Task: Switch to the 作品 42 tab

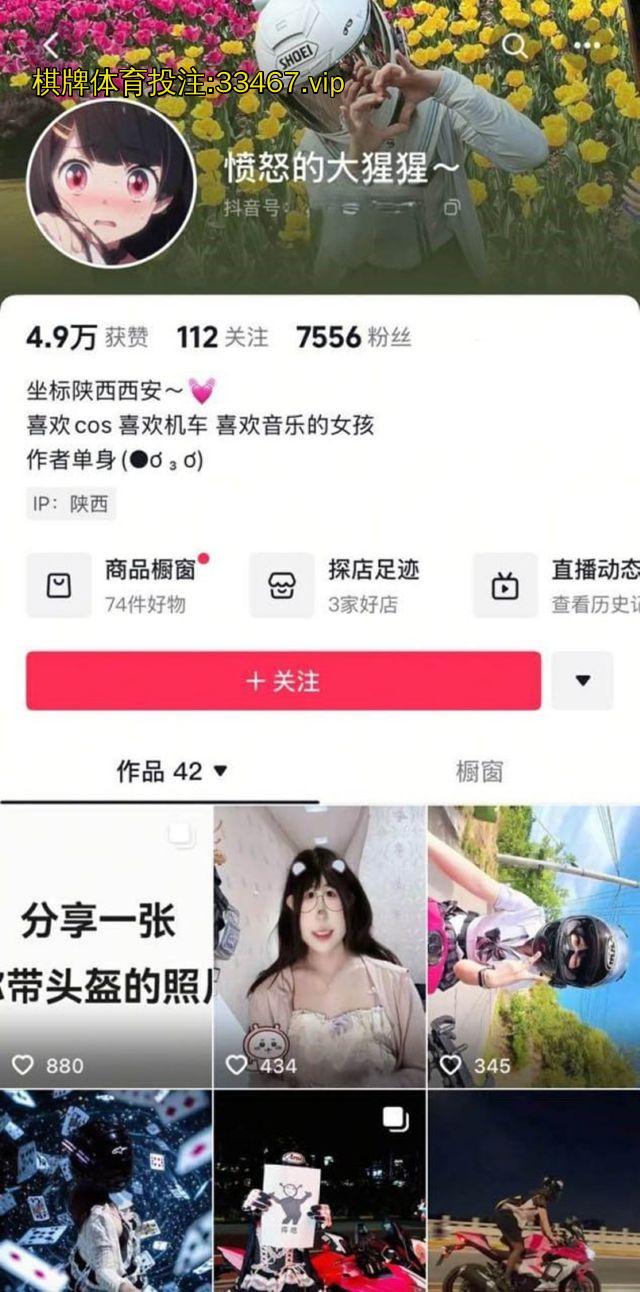Action: click(x=172, y=772)
